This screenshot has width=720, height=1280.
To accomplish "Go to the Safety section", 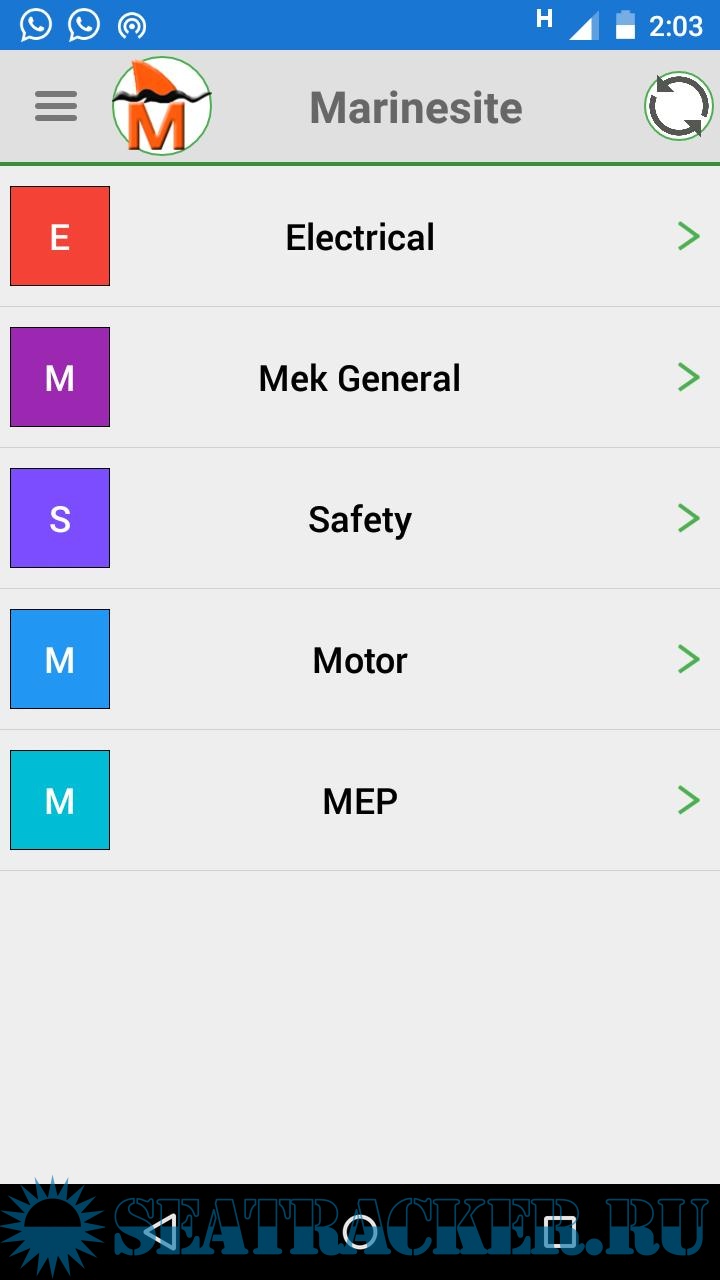I will (x=360, y=519).
